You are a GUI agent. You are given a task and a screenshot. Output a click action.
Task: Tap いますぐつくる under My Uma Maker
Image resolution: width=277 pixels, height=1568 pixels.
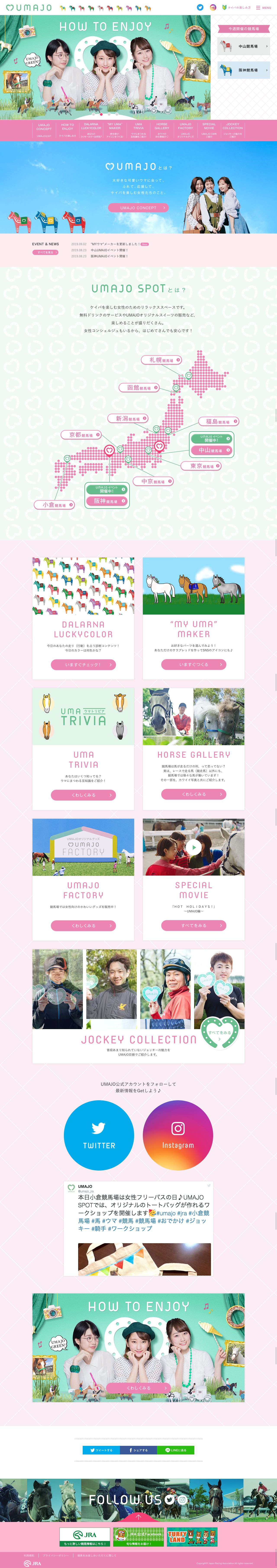[x=194, y=665]
